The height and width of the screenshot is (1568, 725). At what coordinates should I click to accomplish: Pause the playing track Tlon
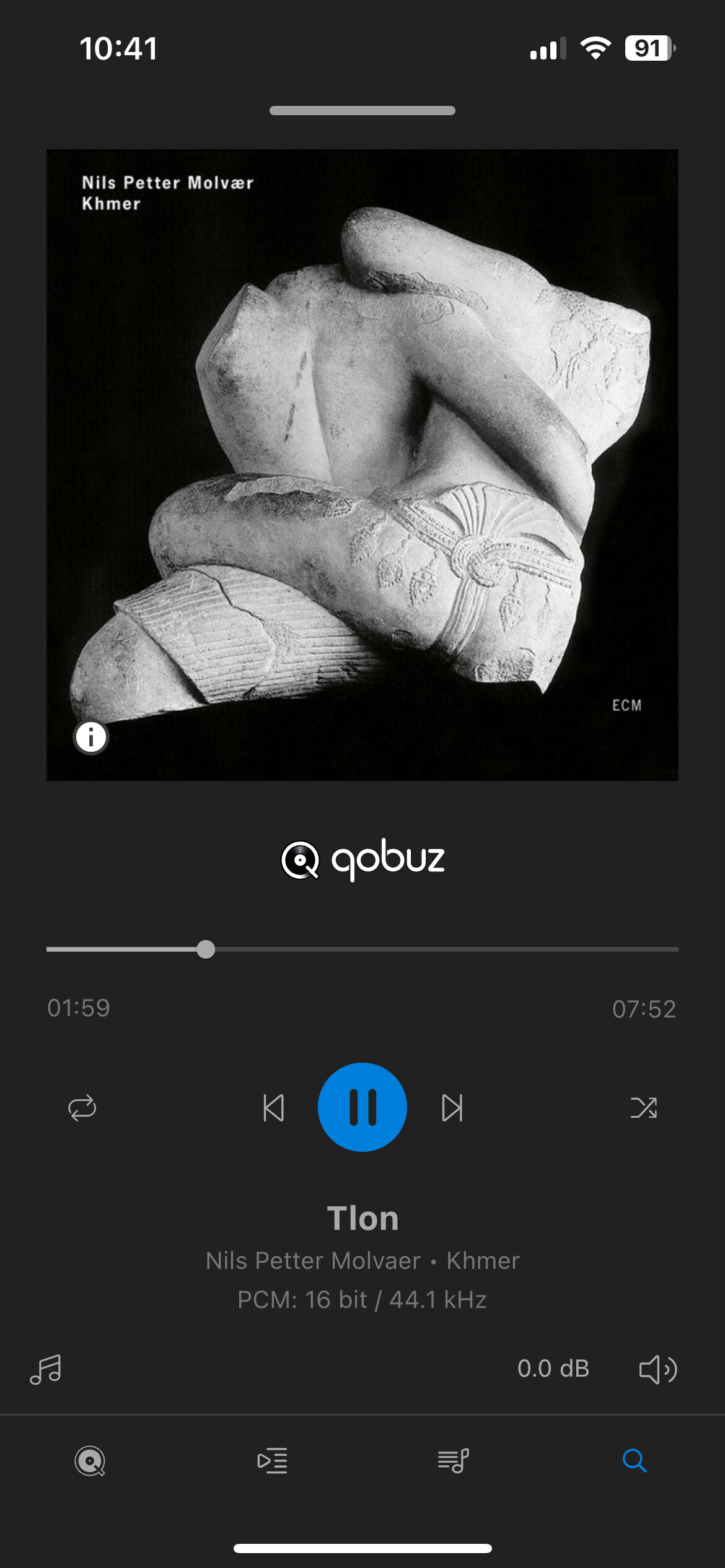362,1107
